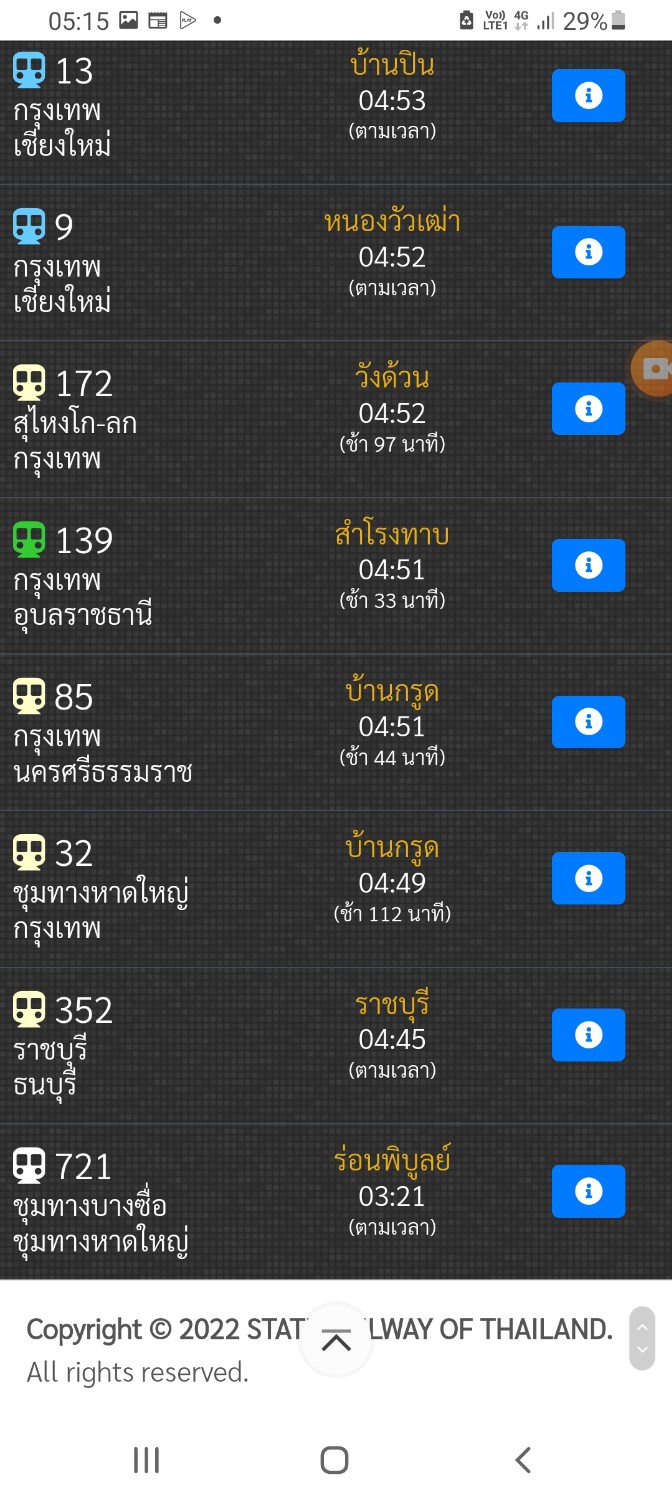Tap the info button for train 85
This screenshot has height=1500, width=672.
[588, 722]
